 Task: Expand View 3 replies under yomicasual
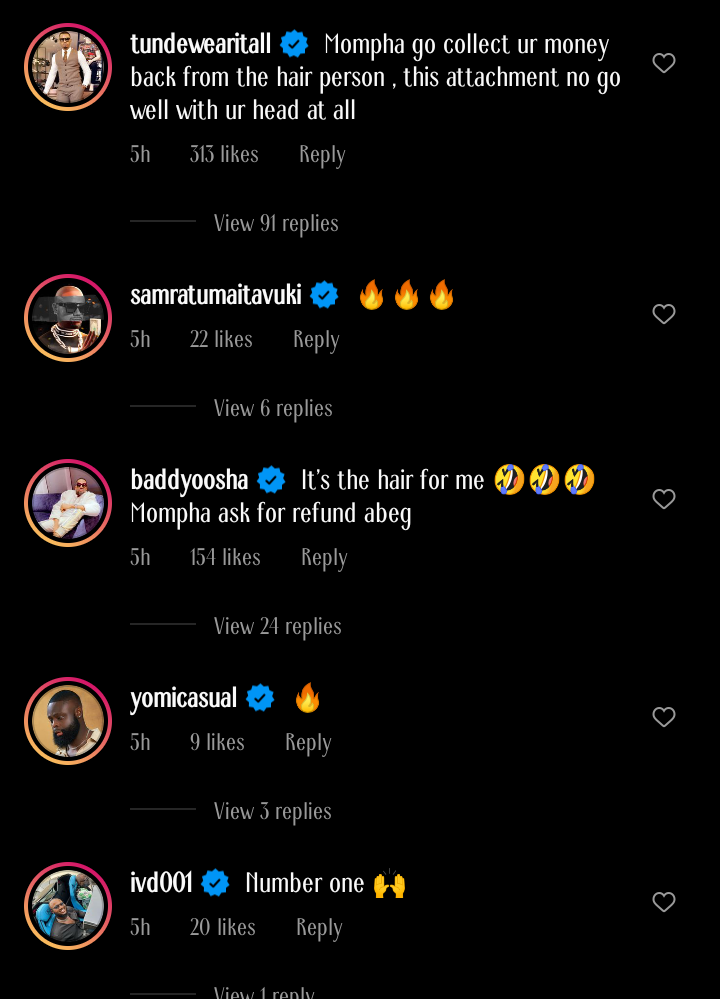272,811
